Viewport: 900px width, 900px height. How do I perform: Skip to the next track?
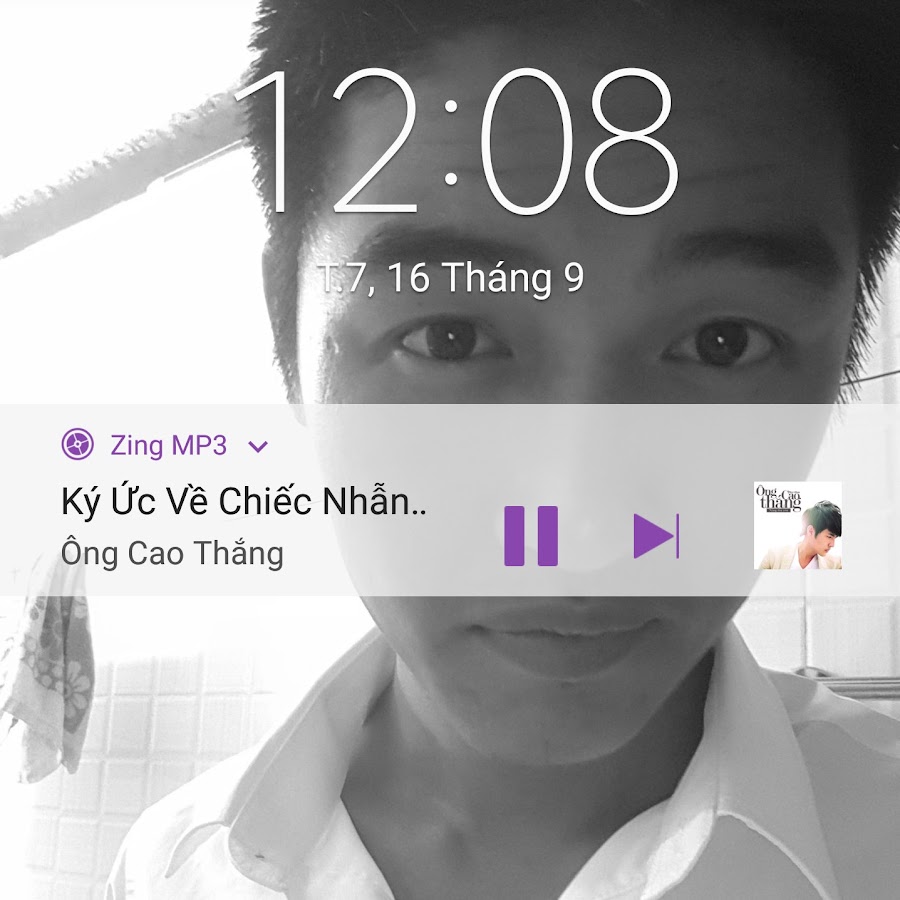[656, 536]
